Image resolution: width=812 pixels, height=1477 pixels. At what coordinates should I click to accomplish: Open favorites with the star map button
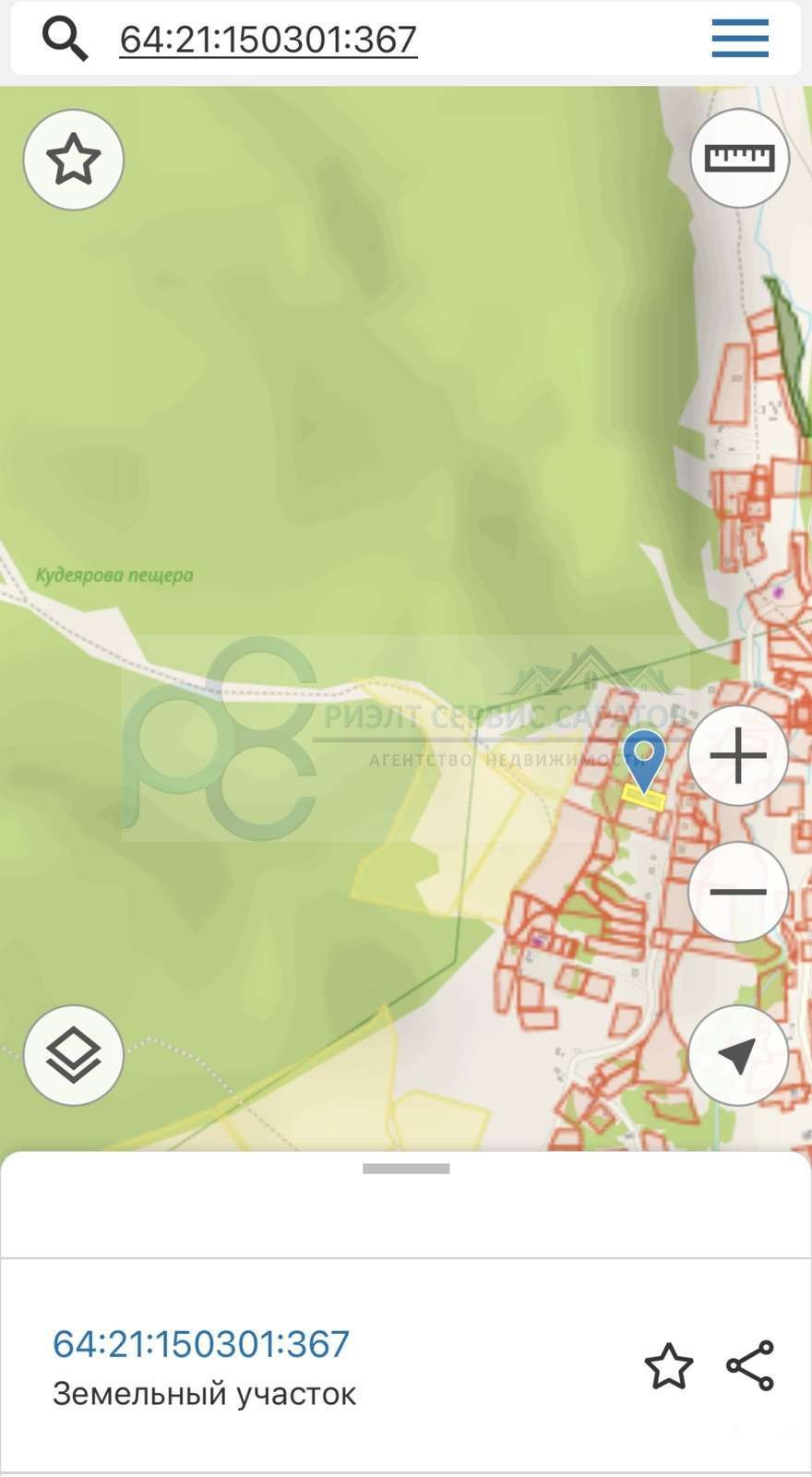[x=73, y=160]
